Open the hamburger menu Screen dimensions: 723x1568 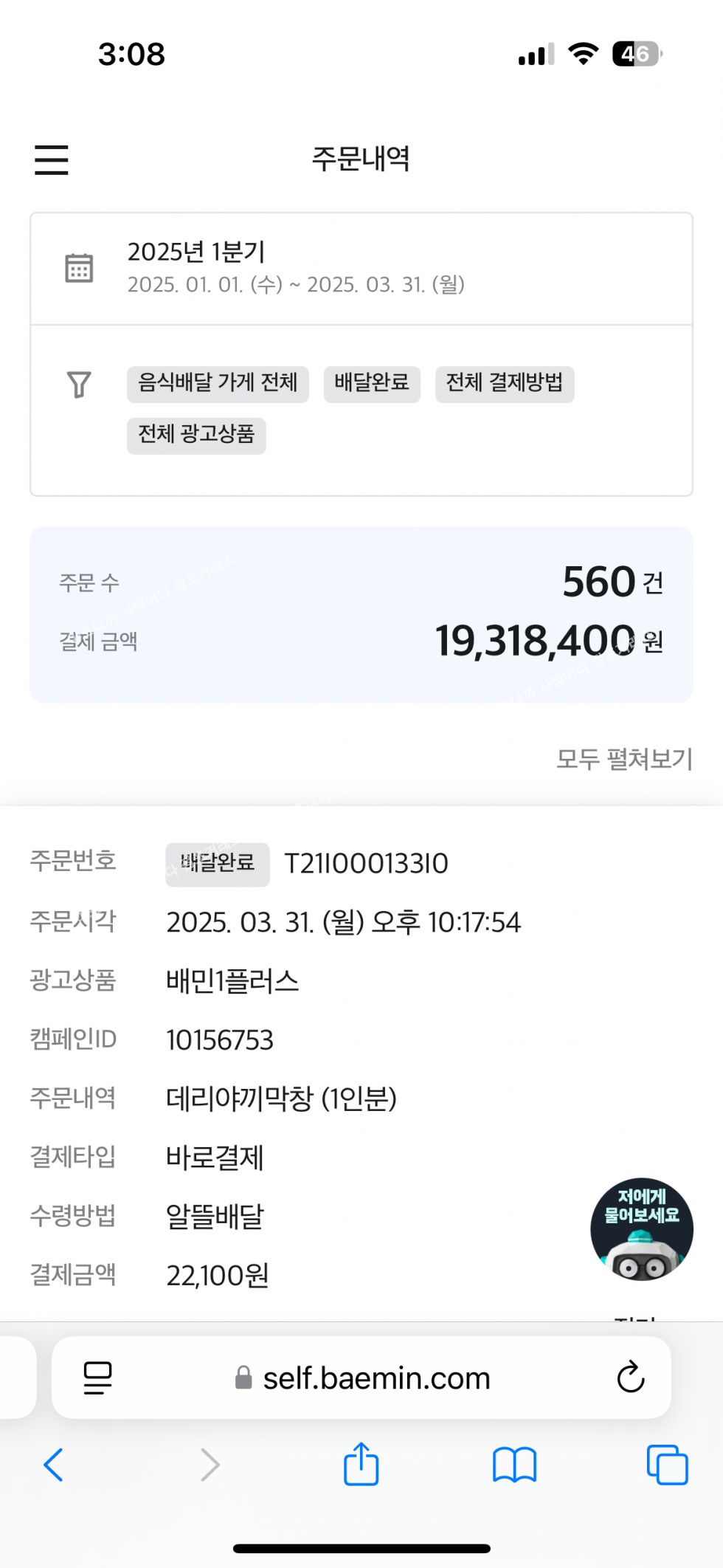pyautogui.click(x=51, y=159)
